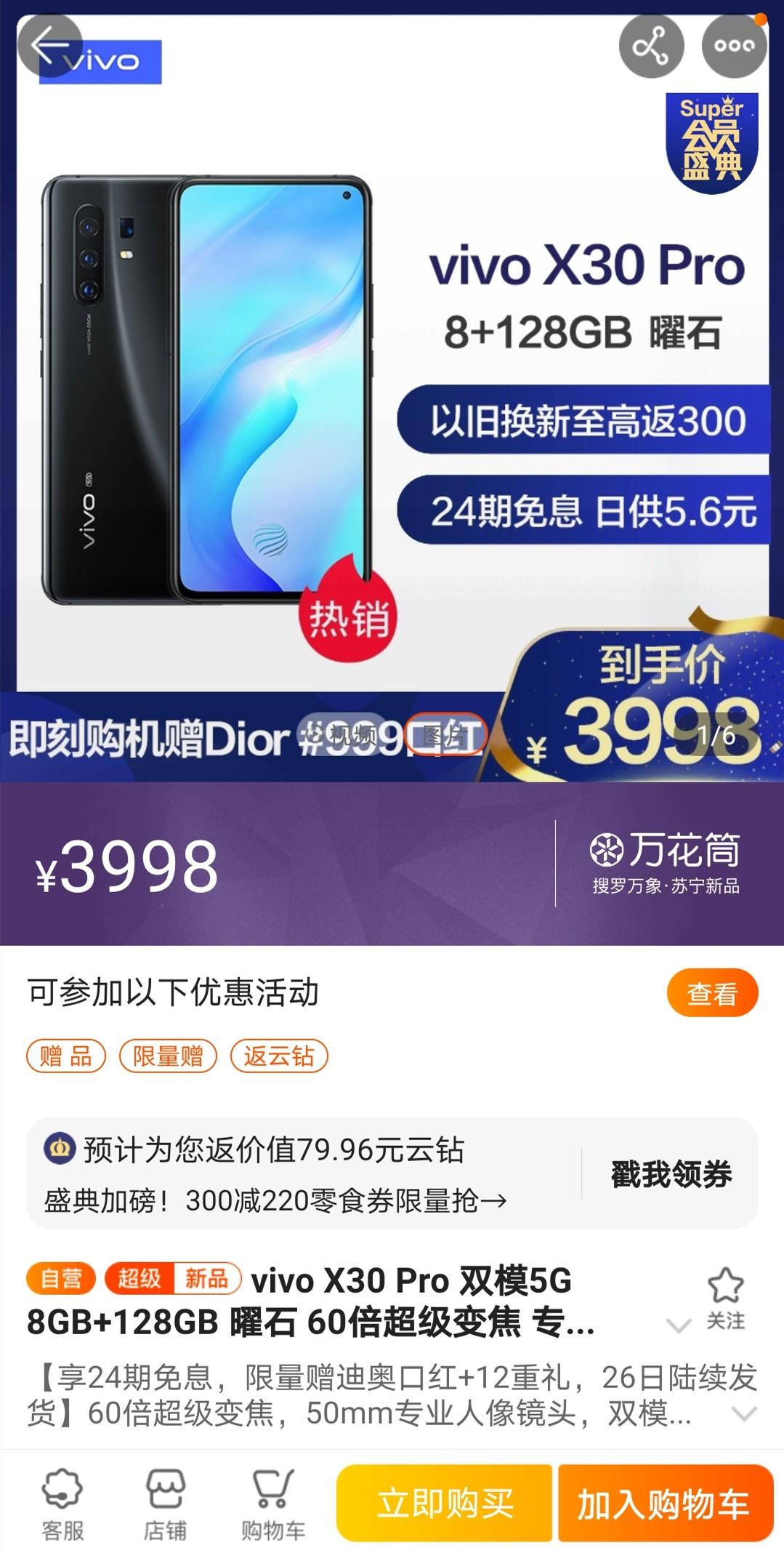Switch gallery to the 图片 tab
The width and height of the screenshot is (784, 1553).
tap(445, 735)
